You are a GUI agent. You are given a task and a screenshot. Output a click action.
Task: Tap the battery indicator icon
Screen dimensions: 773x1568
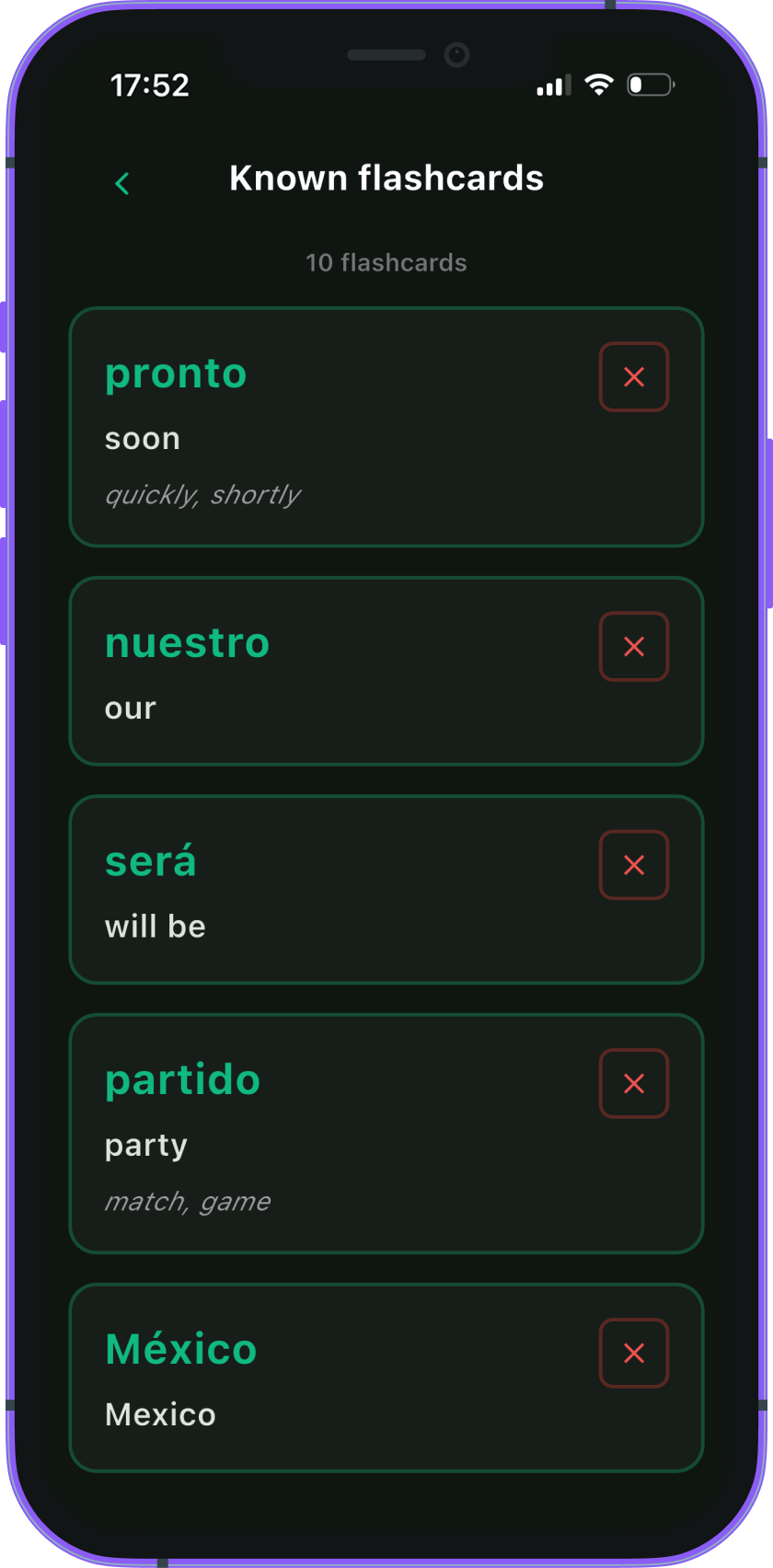tap(651, 85)
